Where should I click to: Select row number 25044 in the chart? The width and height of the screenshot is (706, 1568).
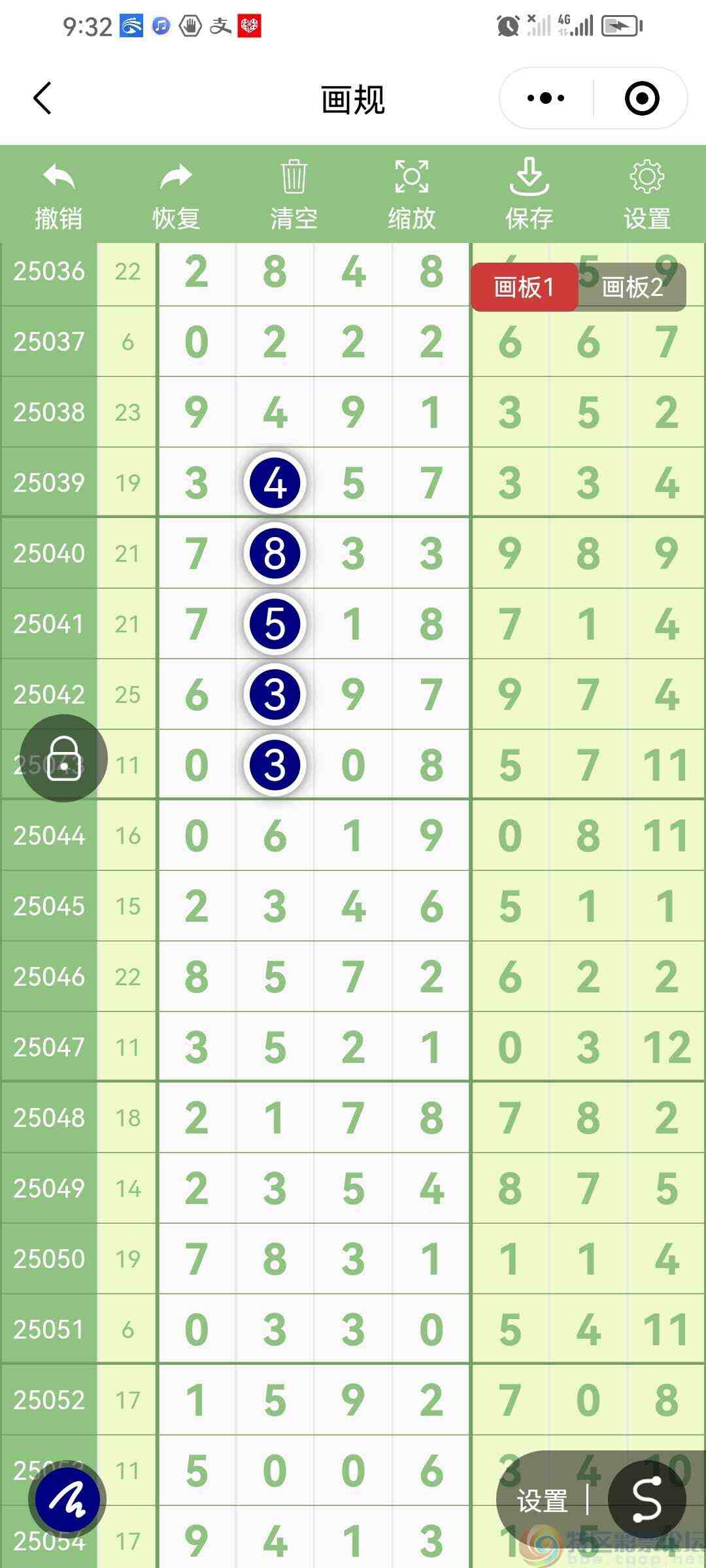pos(48,834)
